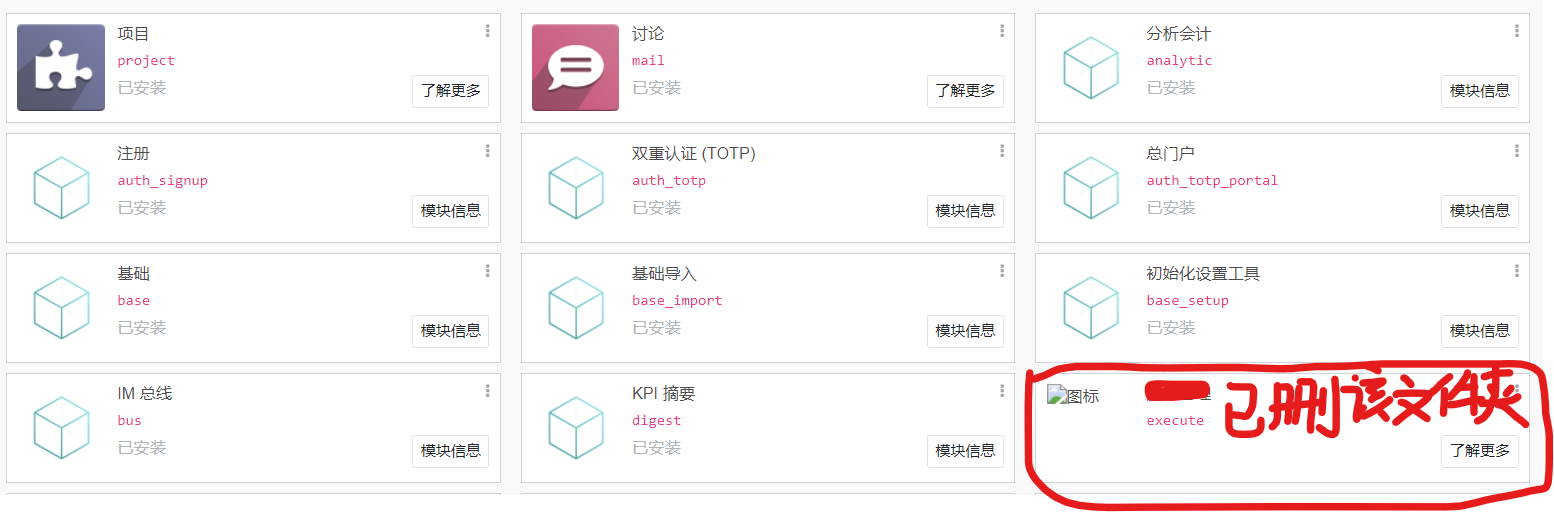
Task: Show 模块信息 for the bus module
Action: point(450,451)
